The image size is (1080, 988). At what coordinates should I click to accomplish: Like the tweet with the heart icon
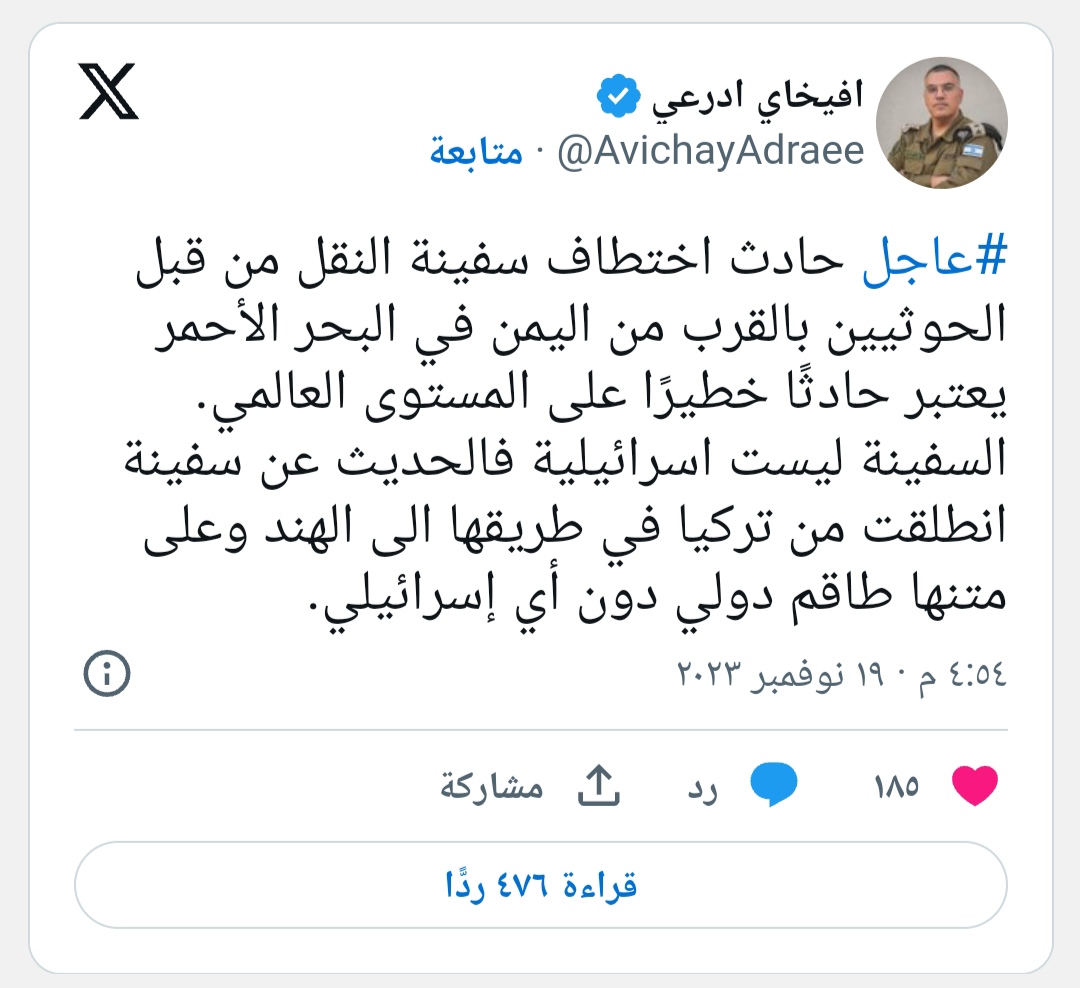[x=974, y=786]
